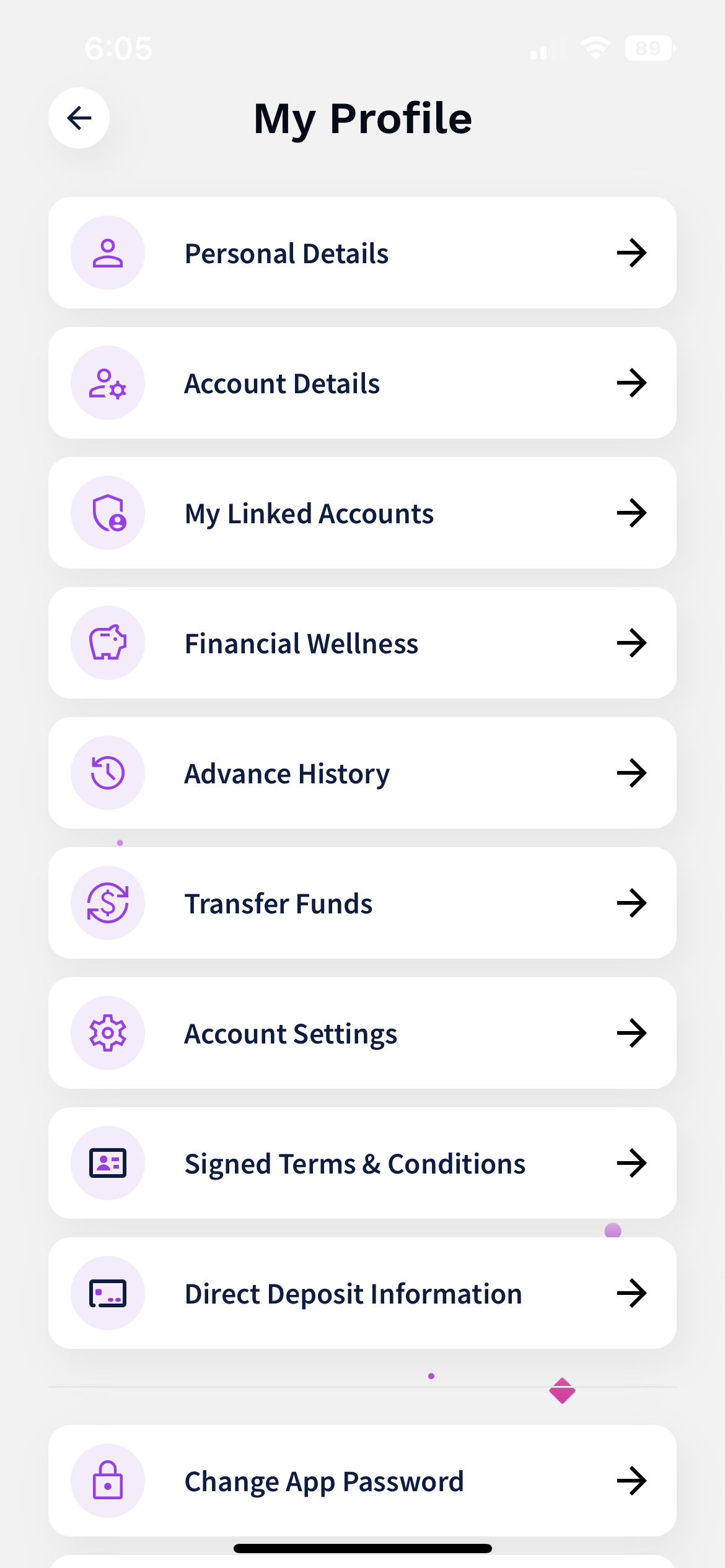The width and height of the screenshot is (725, 1568).
Task: Go back using the back arrow button
Action: 79,118
